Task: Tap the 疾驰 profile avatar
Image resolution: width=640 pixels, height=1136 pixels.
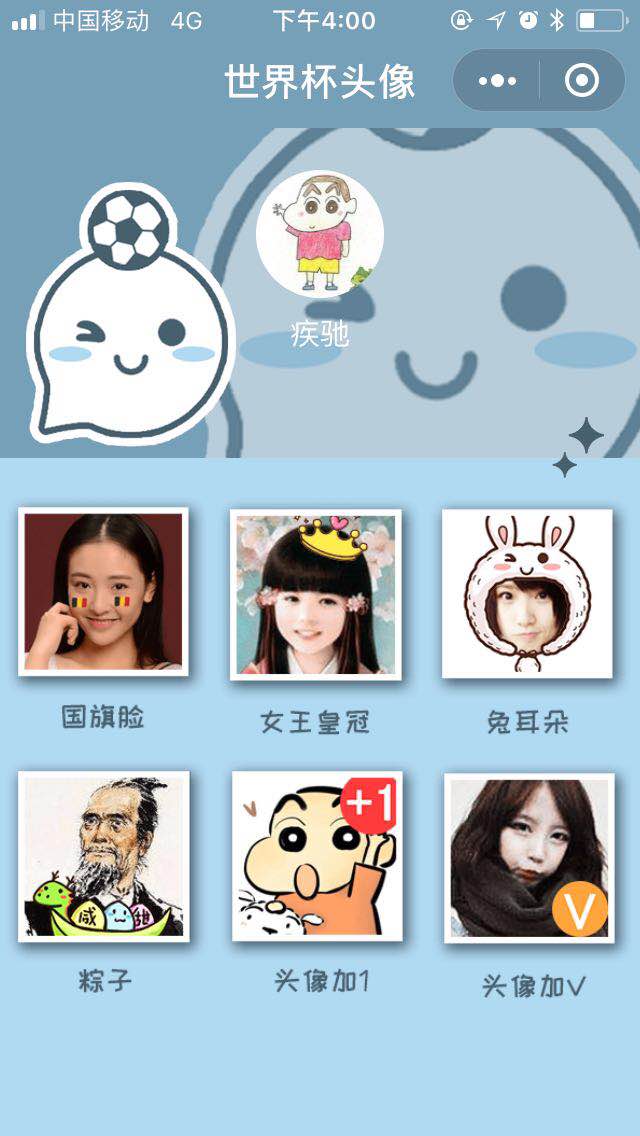Action: (319, 234)
